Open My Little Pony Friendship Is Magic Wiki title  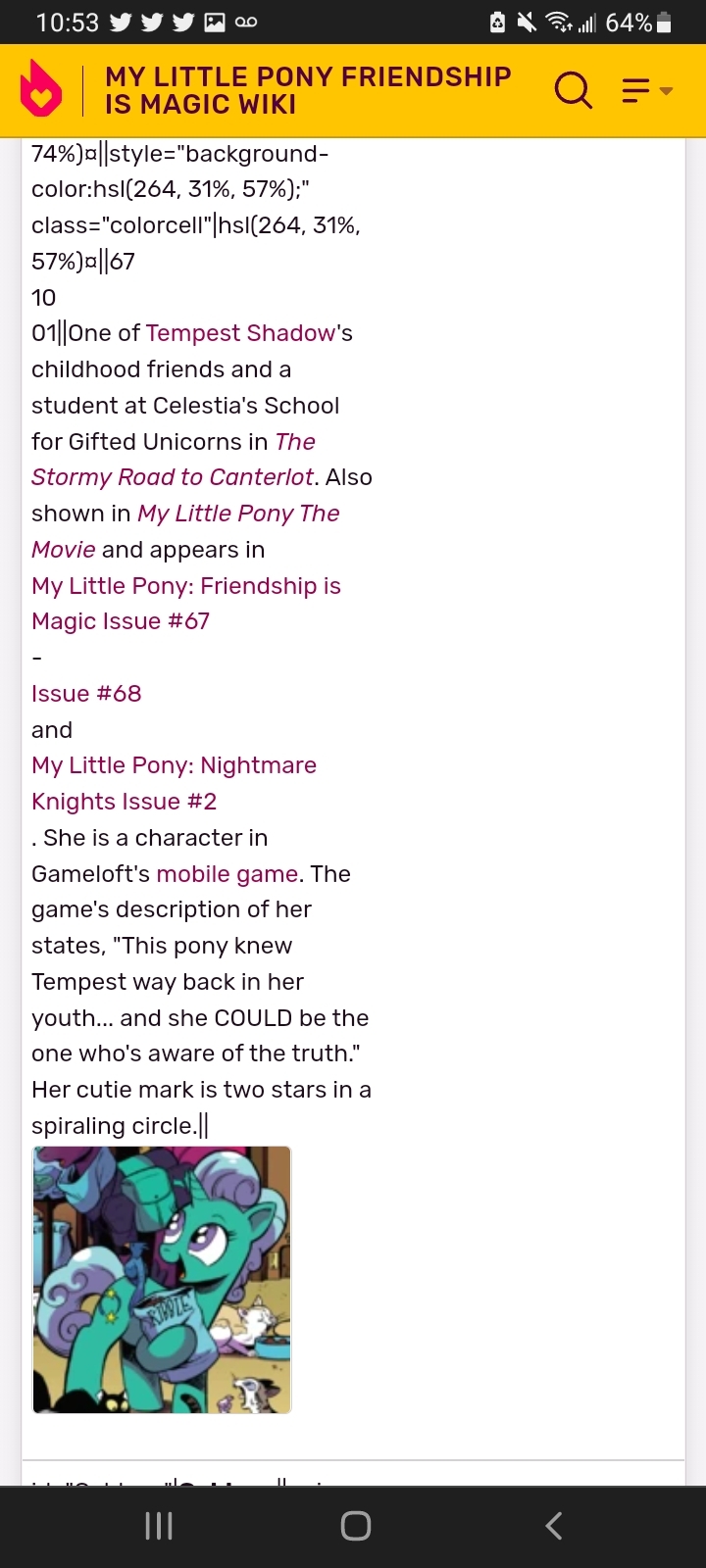308,90
